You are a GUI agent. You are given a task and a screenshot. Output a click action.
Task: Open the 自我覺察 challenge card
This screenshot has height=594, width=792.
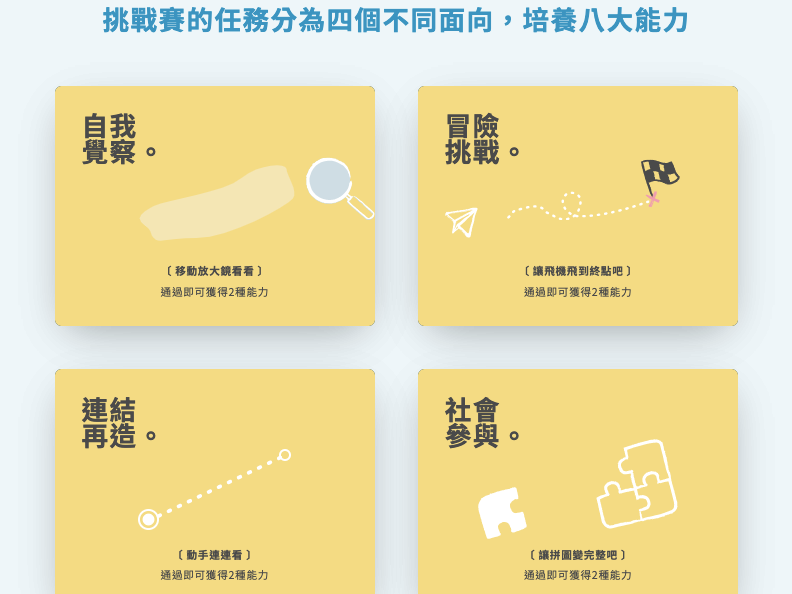(215, 206)
